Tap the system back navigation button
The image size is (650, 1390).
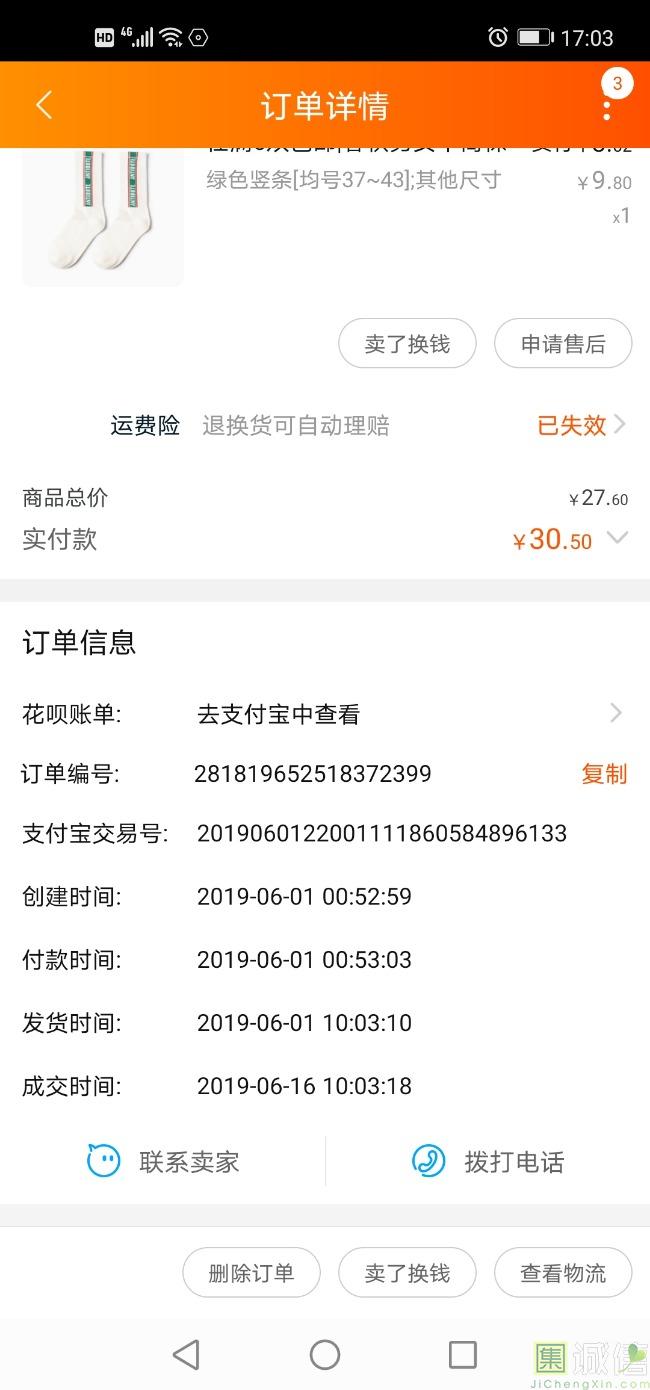[x=186, y=1354]
